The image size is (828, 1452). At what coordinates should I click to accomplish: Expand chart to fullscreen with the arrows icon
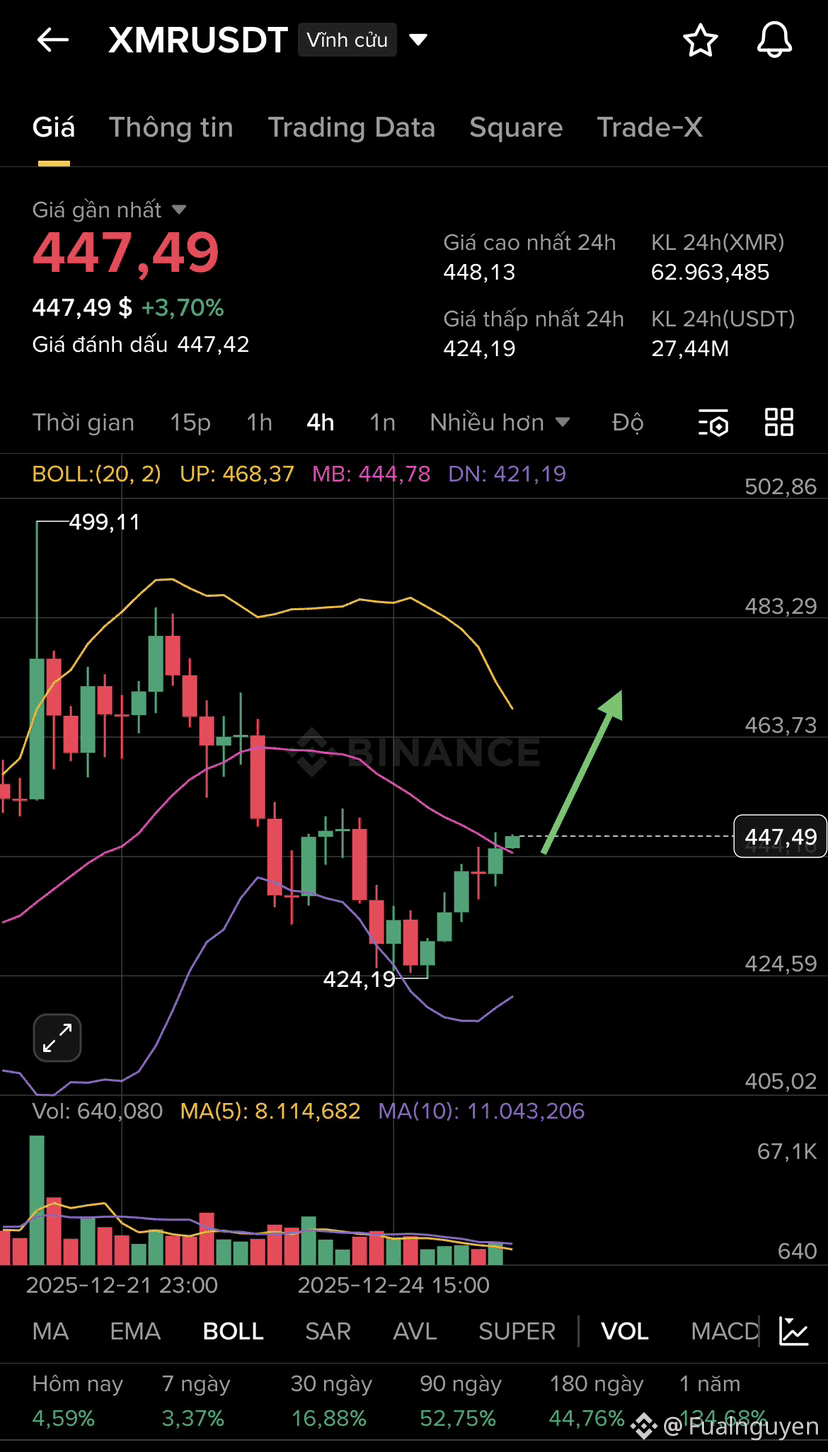(x=57, y=1037)
